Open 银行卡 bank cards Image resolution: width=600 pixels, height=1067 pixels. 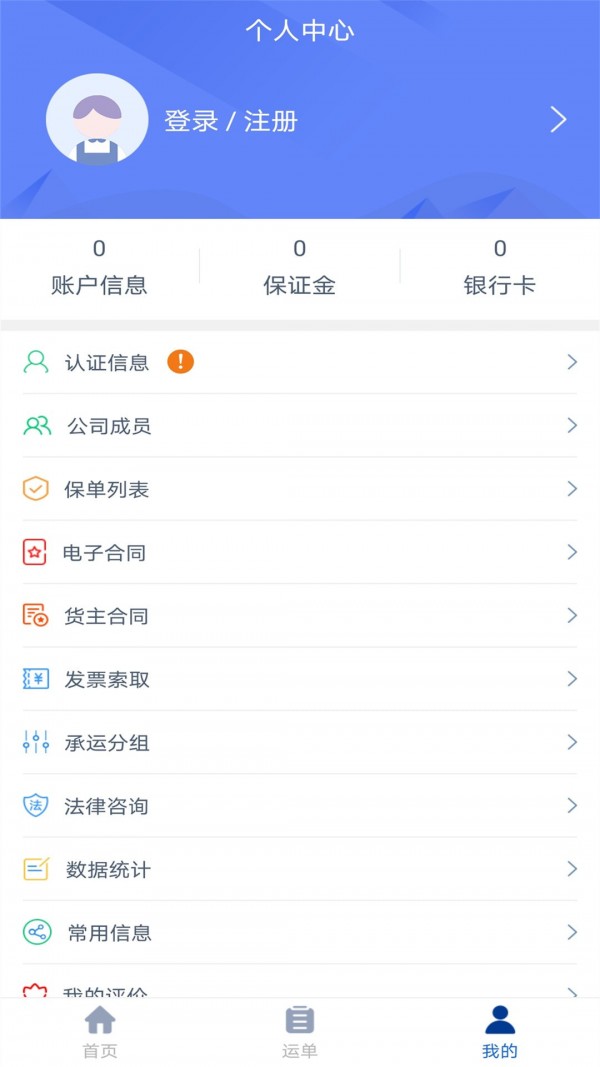click(499, 268)
